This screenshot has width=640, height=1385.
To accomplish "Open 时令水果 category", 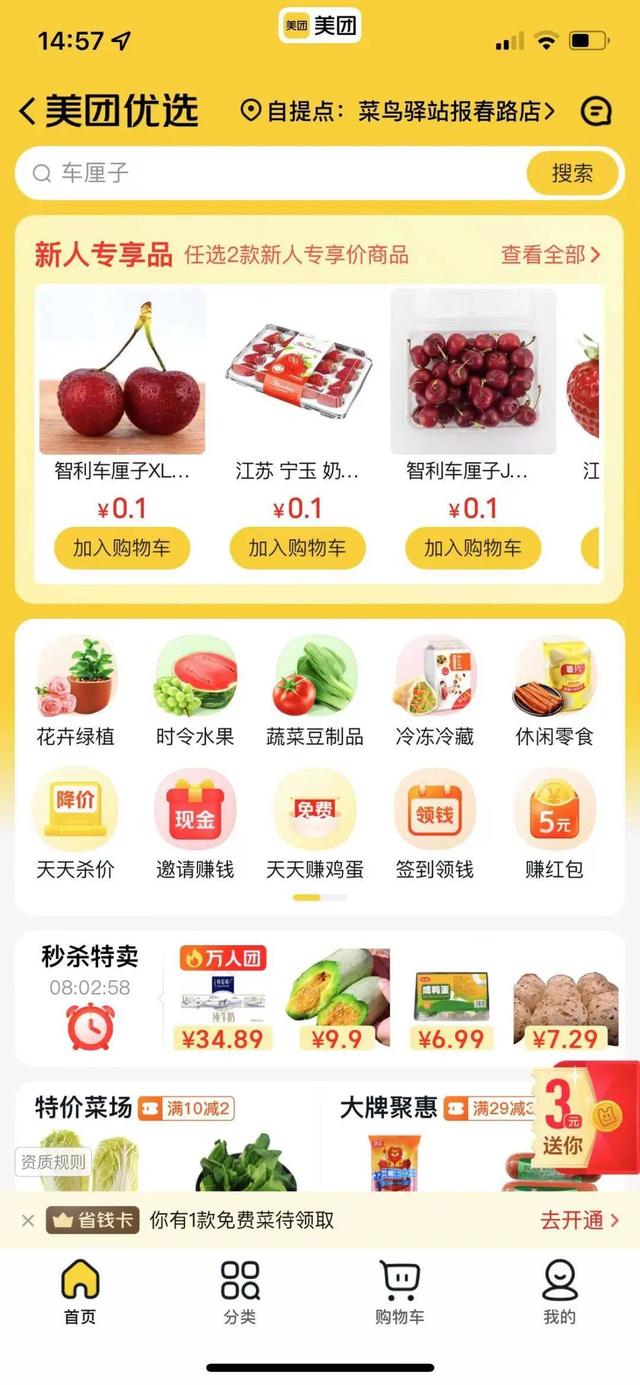I will [195, 692].
